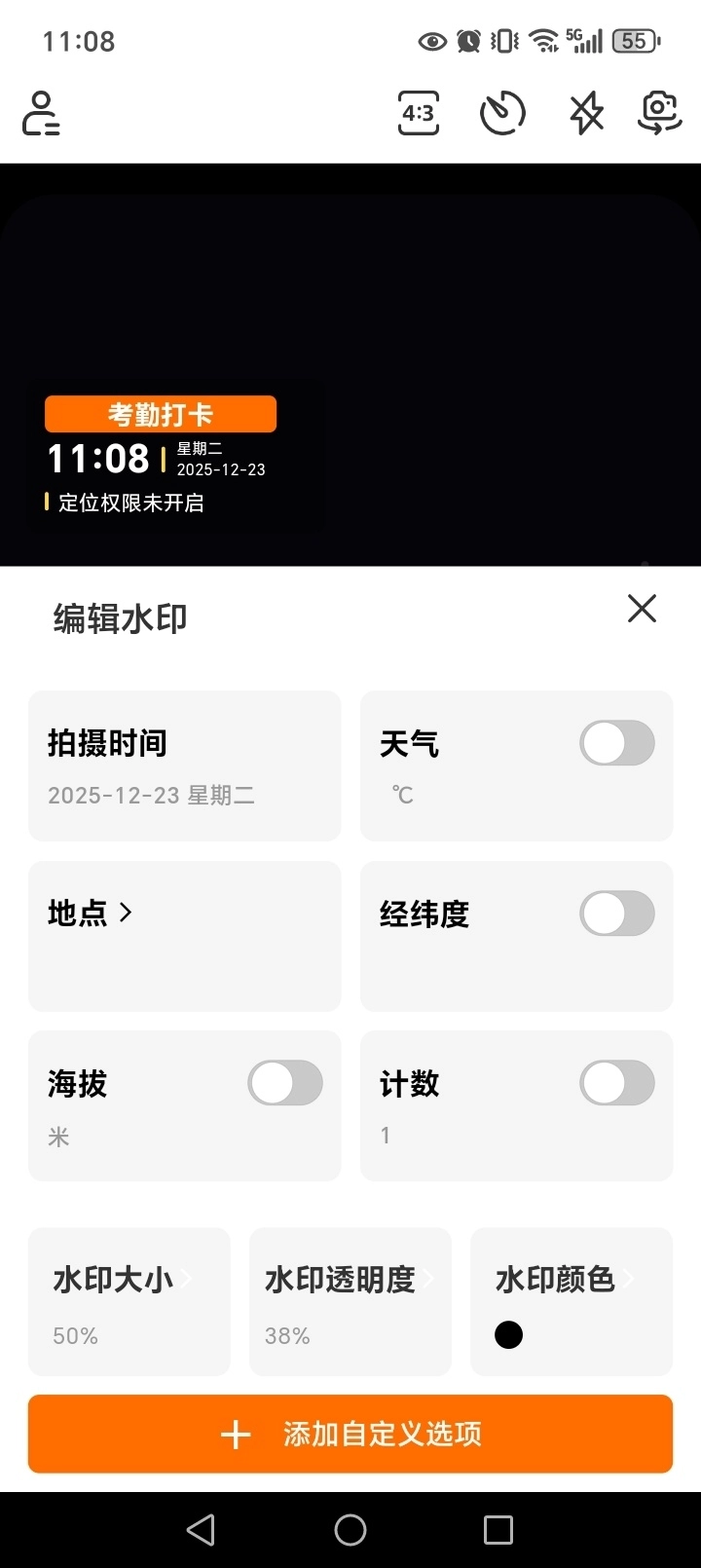Screen dimensions: 701x1568
Task: Open the camera timer icon
Action: coord(501,114)
